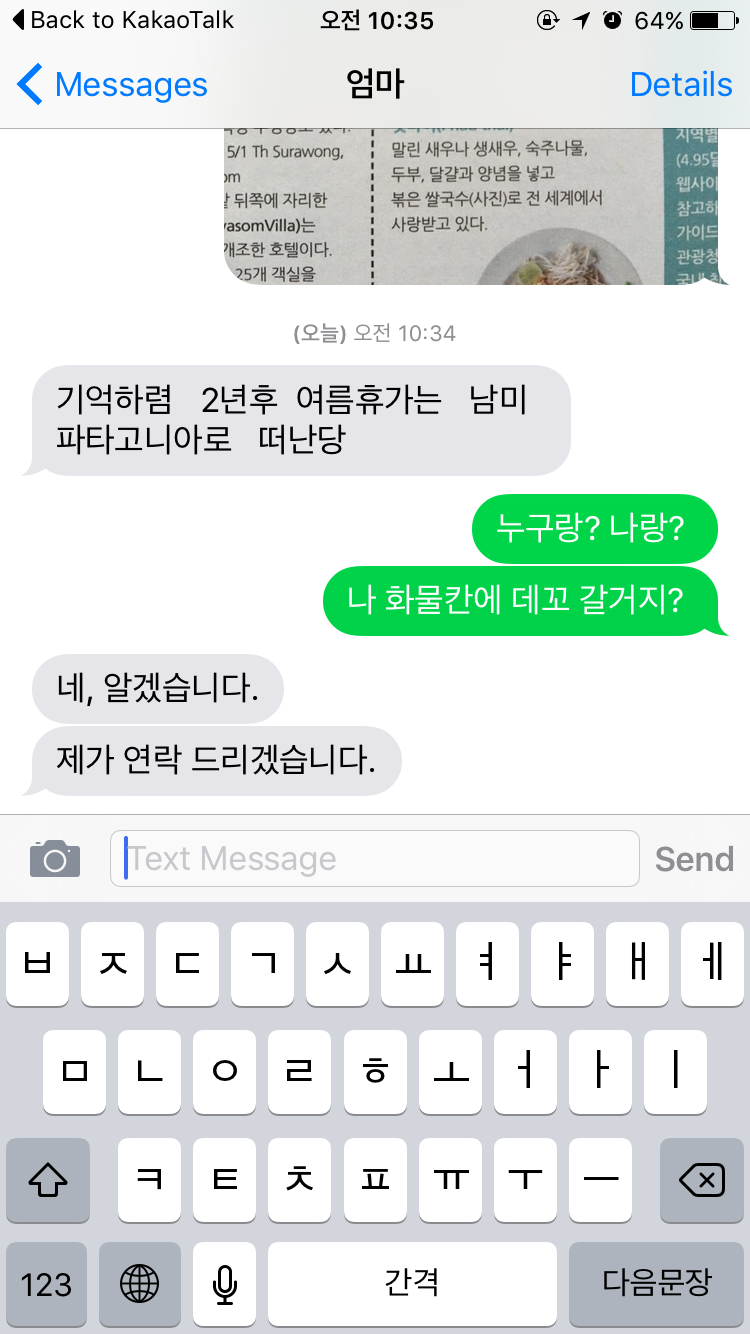Screen dimensions: 750x1334
Task: Tap the 다음문장 return key
Action: pos(656,1283)
